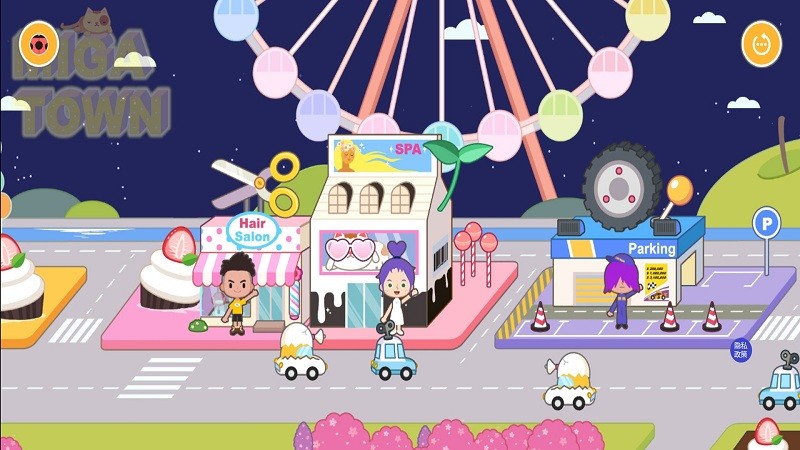The image size is (800, 450).
Task: Tap the orange ladybug button
Action: tap(39, 44)
